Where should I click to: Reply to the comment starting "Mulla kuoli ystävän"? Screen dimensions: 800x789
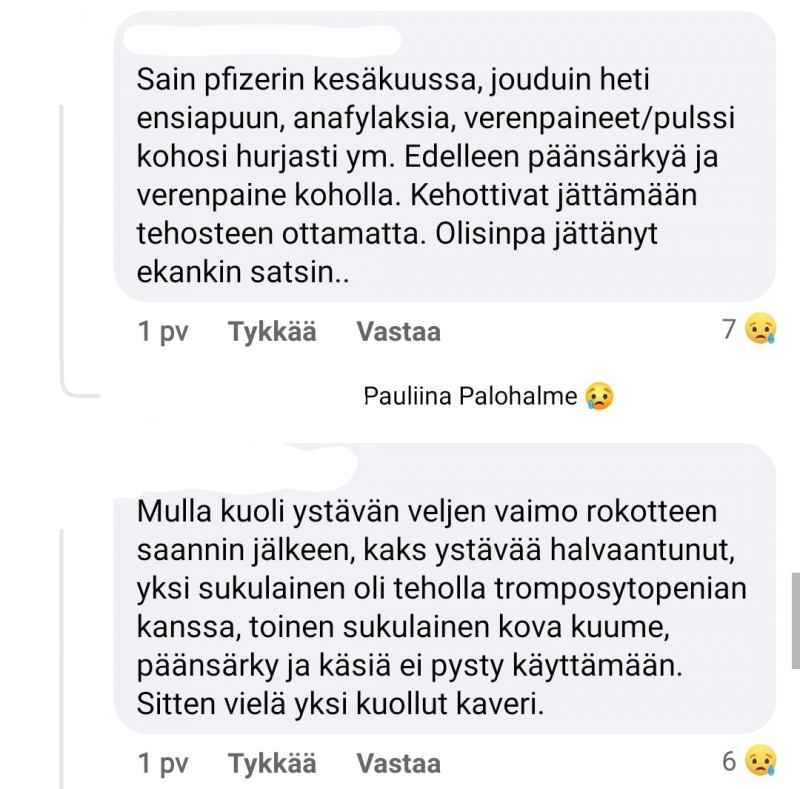tap(398, 763)
